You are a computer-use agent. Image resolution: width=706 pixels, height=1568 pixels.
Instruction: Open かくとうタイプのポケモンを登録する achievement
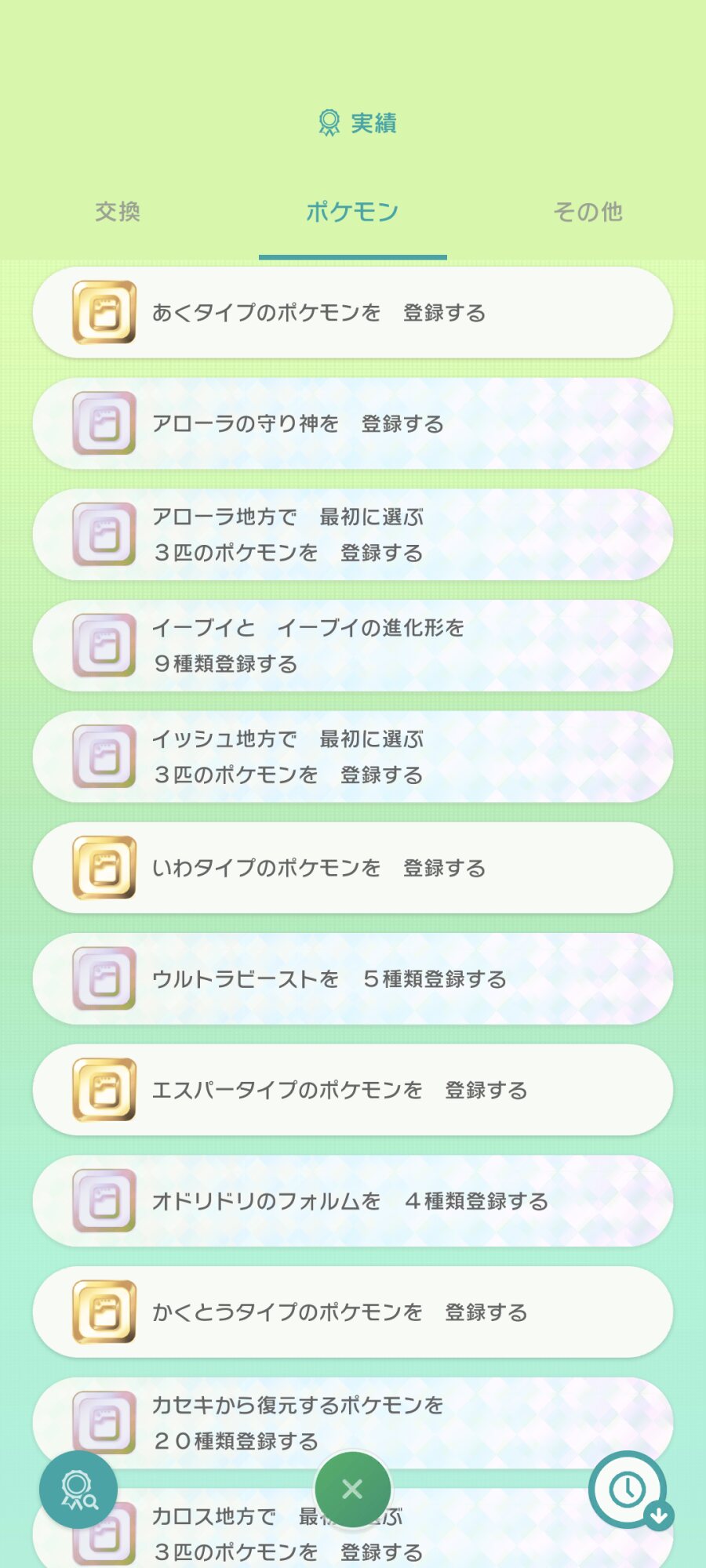pyautogui.click(x=353, y=1312)
